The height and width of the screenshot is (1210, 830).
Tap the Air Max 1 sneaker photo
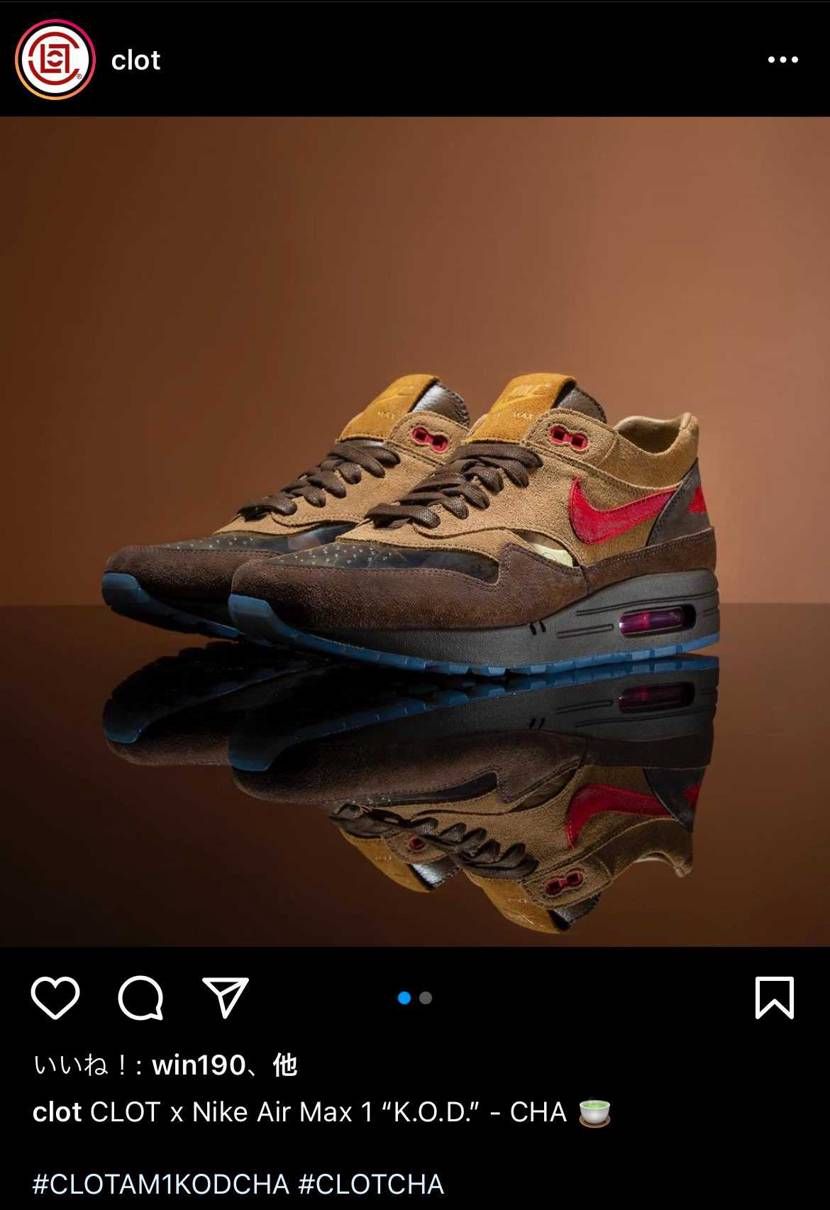[415, 530]
